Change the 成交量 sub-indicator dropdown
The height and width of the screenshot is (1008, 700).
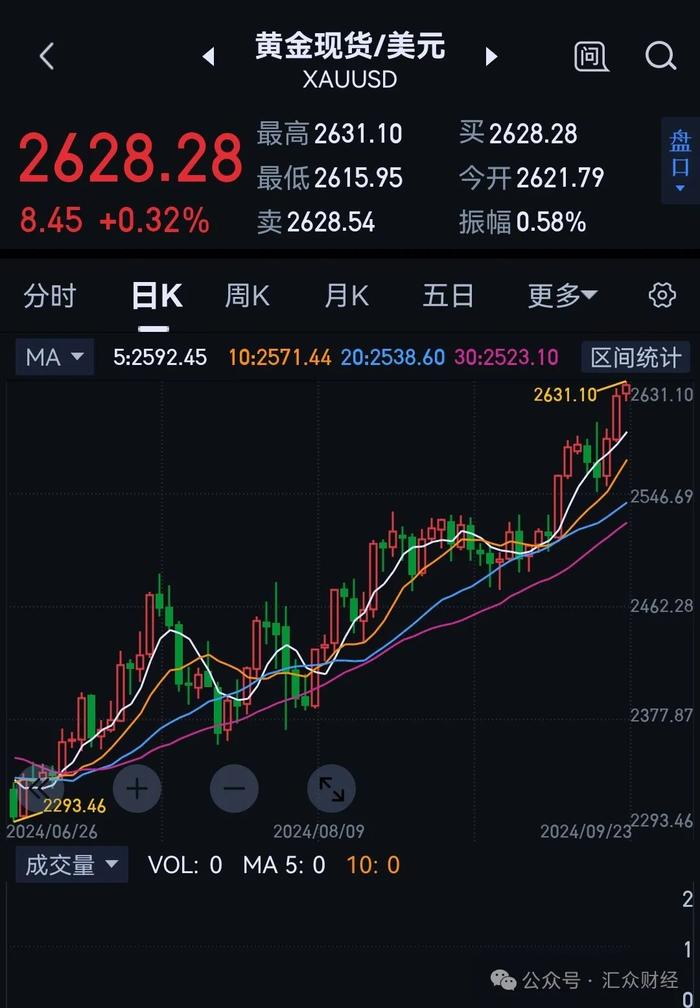tap(71, 865)
